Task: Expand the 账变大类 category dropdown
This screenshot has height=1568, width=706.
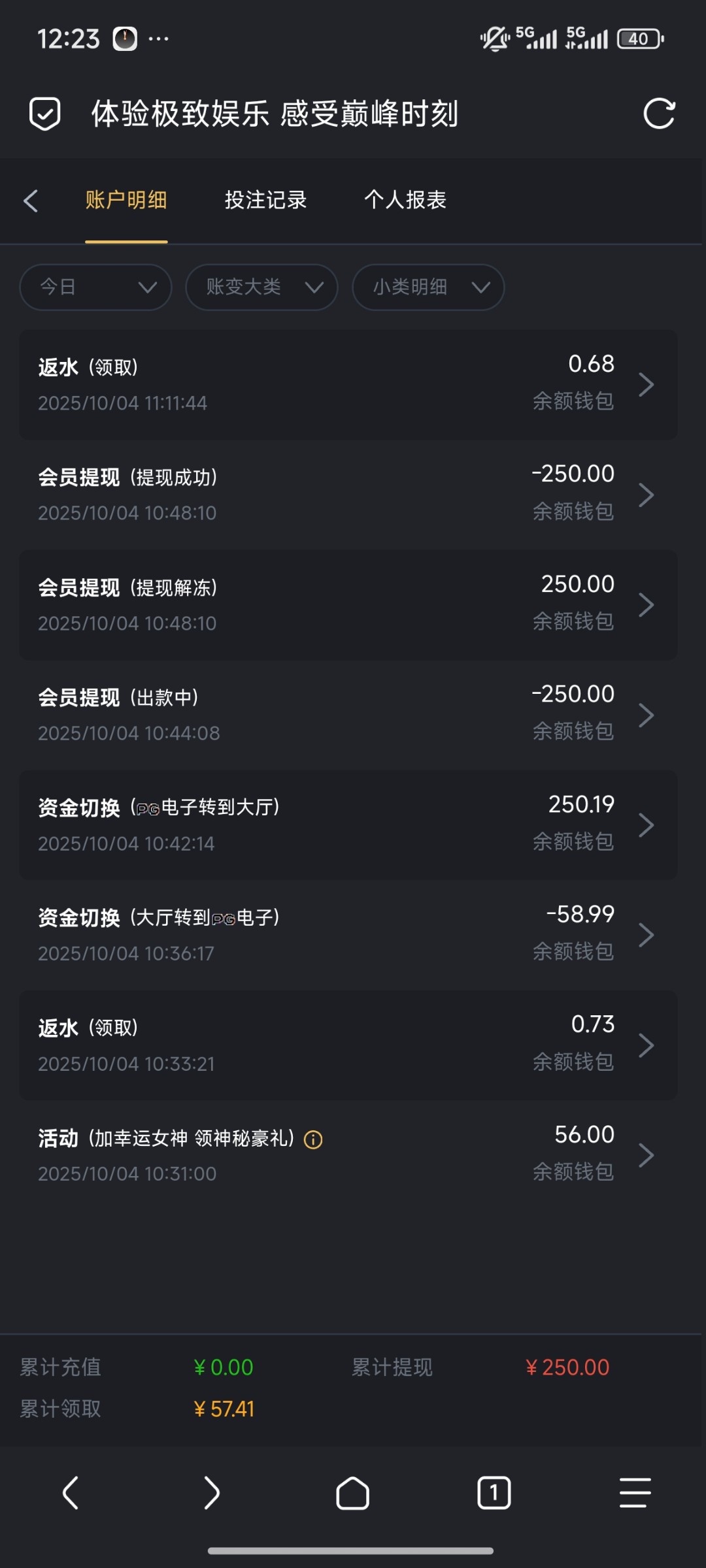Action: pos(261,287)
